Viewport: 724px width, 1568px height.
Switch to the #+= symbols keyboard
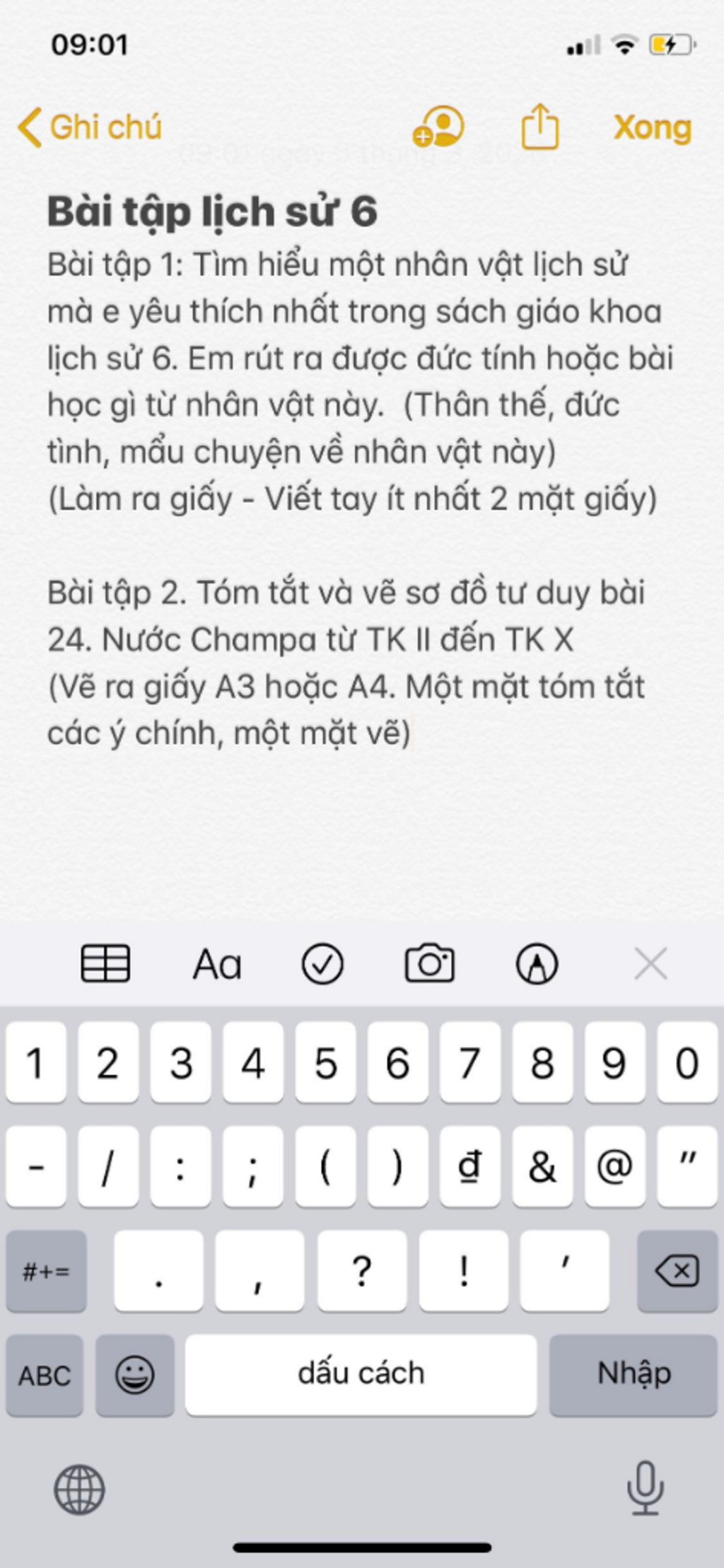click(x=47, y=1272)
